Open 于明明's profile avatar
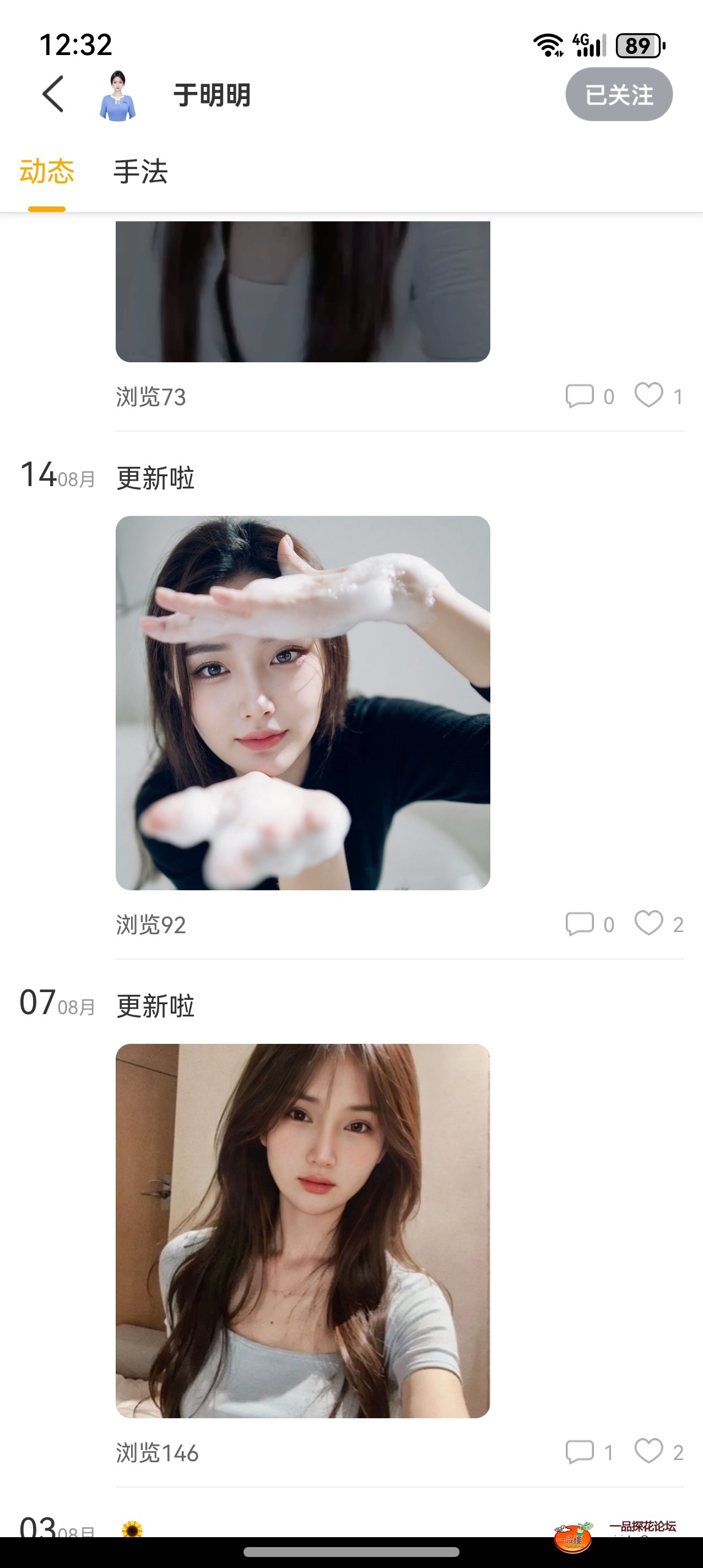The width and height of the screenshot is (703, 1568). (x=117, y=96)
